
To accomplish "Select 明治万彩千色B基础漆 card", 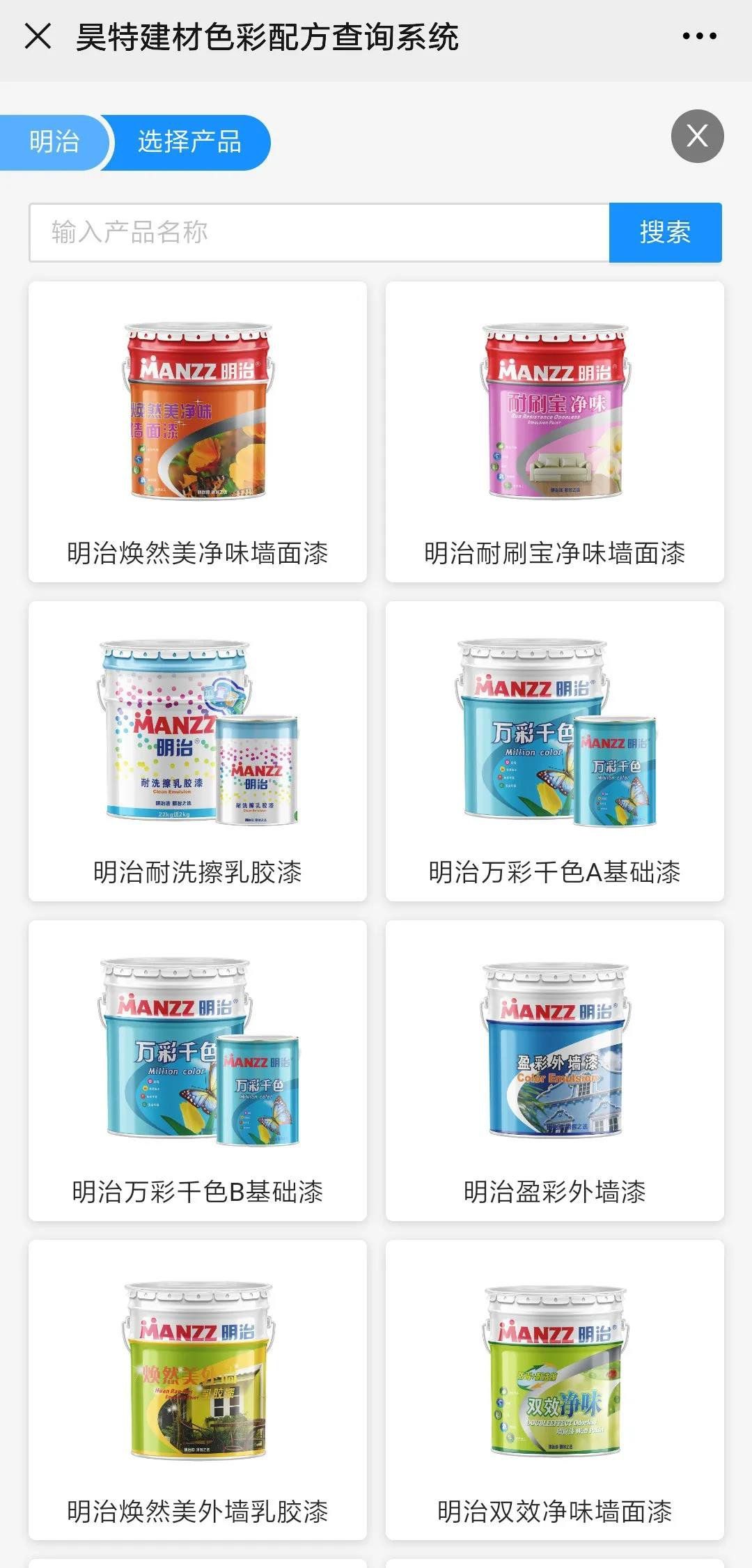I will tap(198, 1070).
